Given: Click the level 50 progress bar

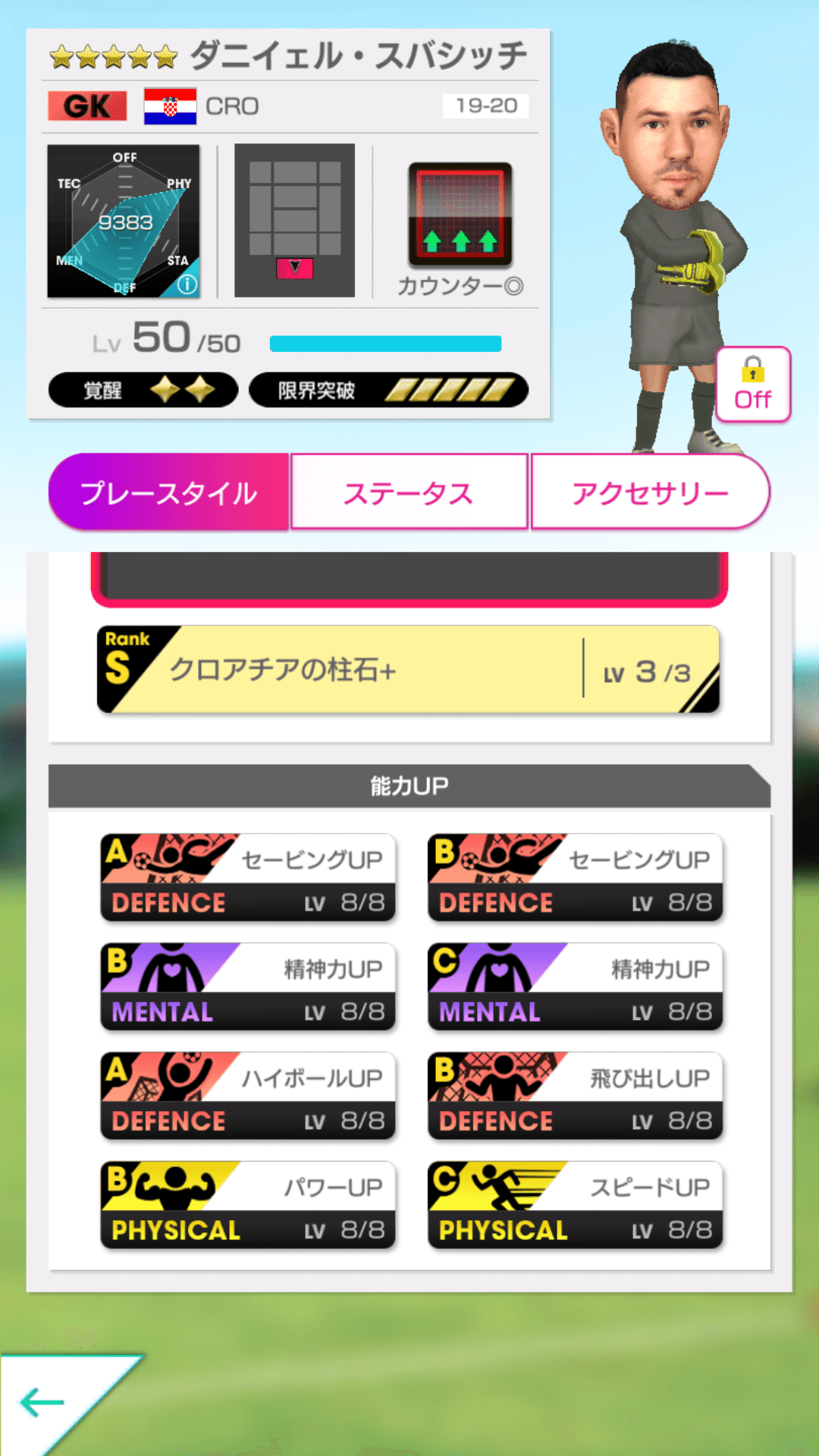Looking at the screenshot, I should point(387,343).
